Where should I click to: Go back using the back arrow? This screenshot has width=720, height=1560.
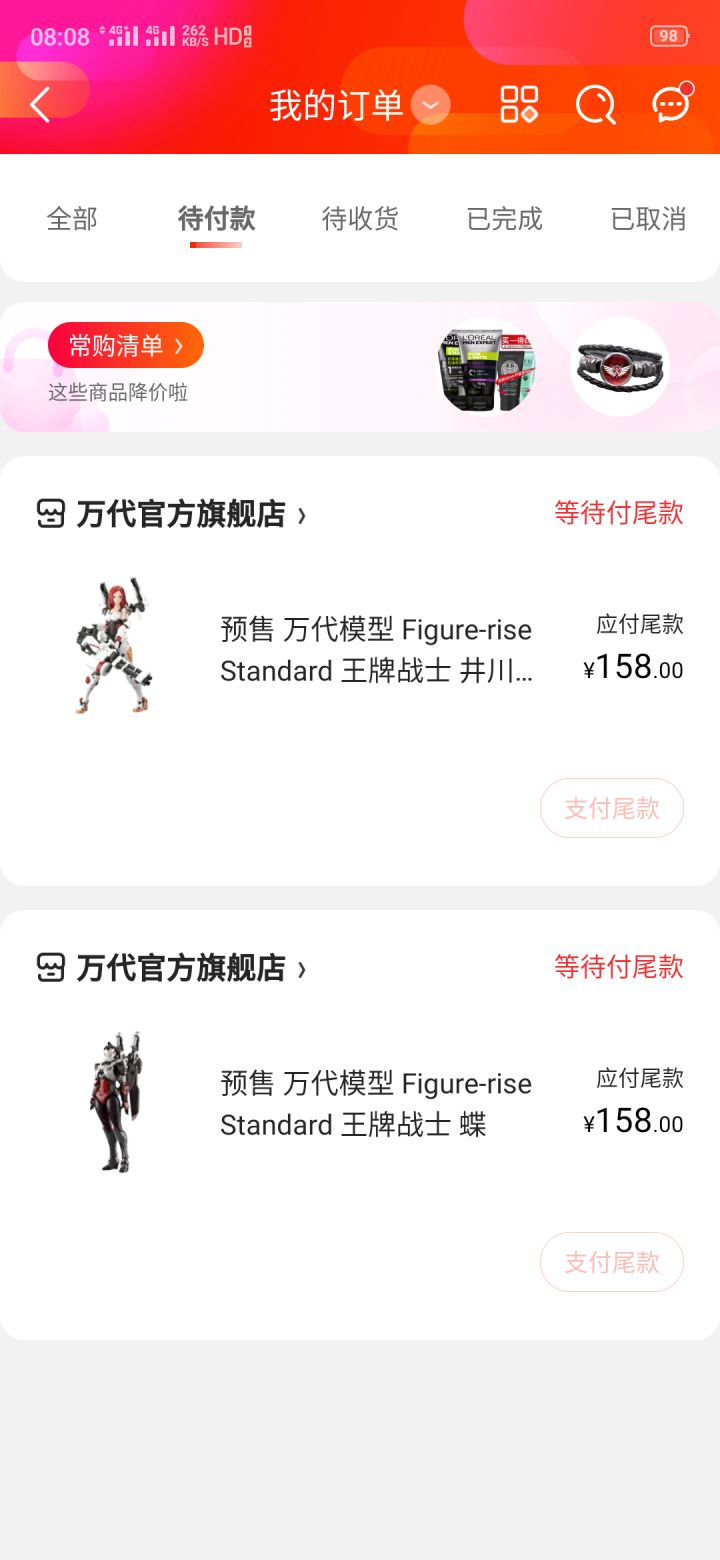[x=40, y=104]
